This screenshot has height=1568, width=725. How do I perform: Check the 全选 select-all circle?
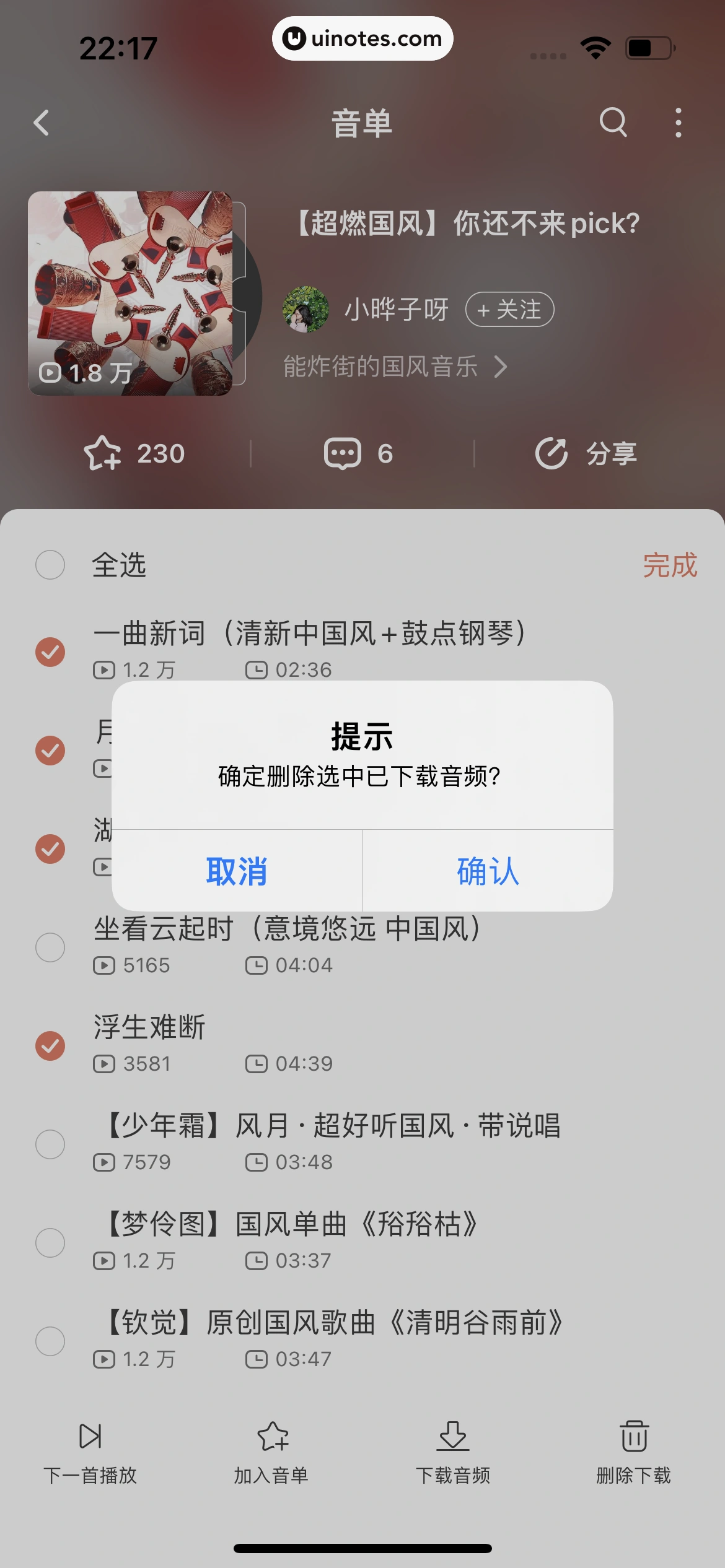tap(51, 564)
